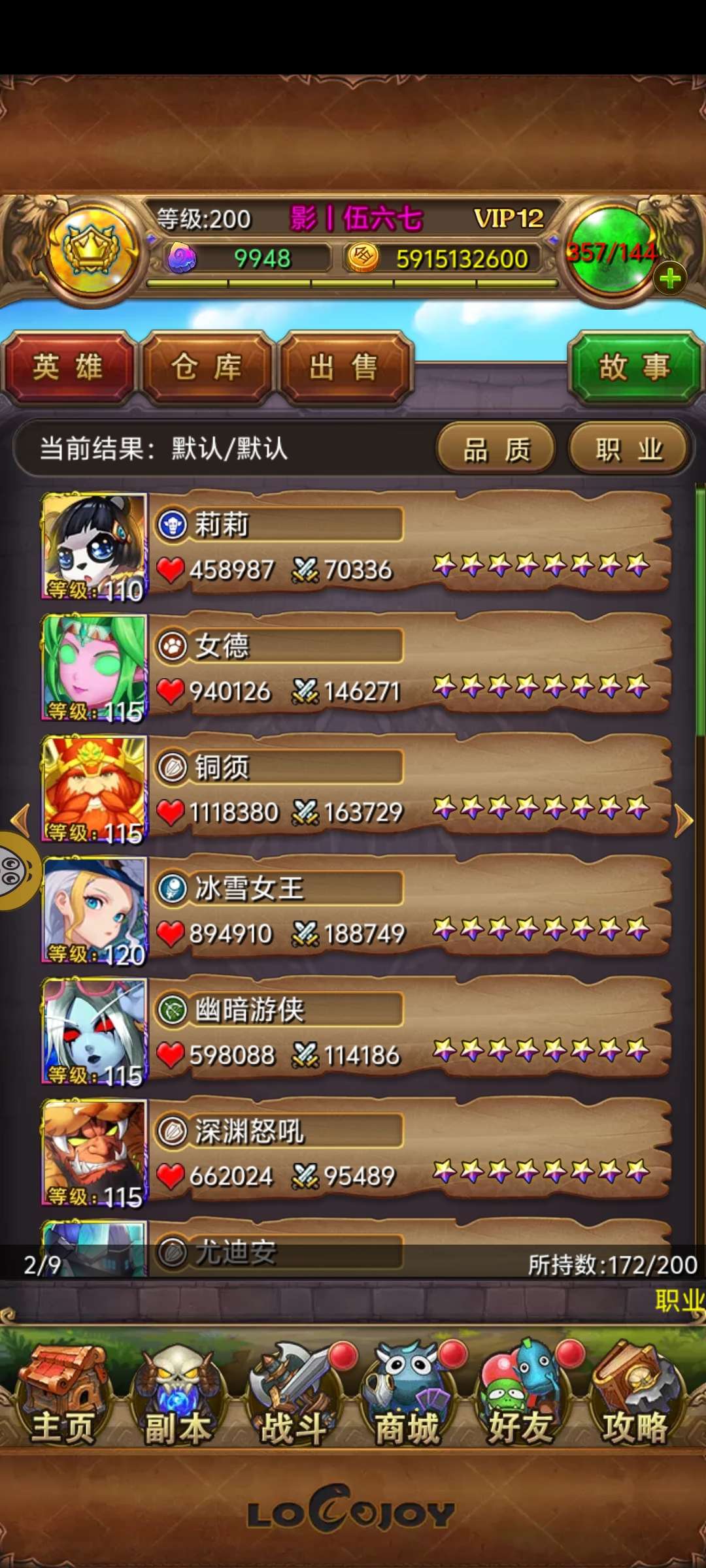
Task: Switch to the 出售 tab
Action: coord(345,367)
